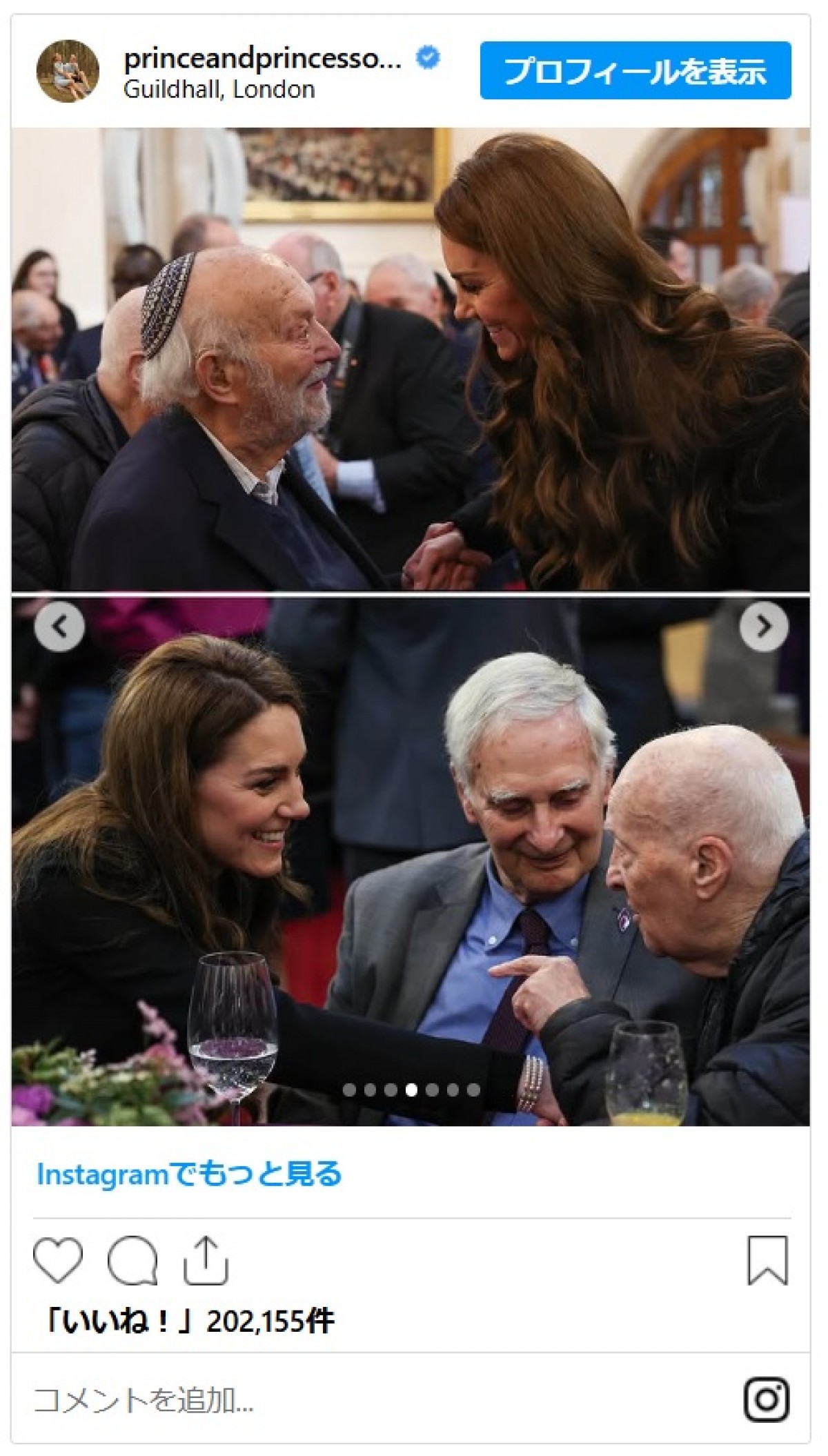Screen dimensions: 828x1456
Task: Open the comment bubble icon
Action: pos(132,1261)
